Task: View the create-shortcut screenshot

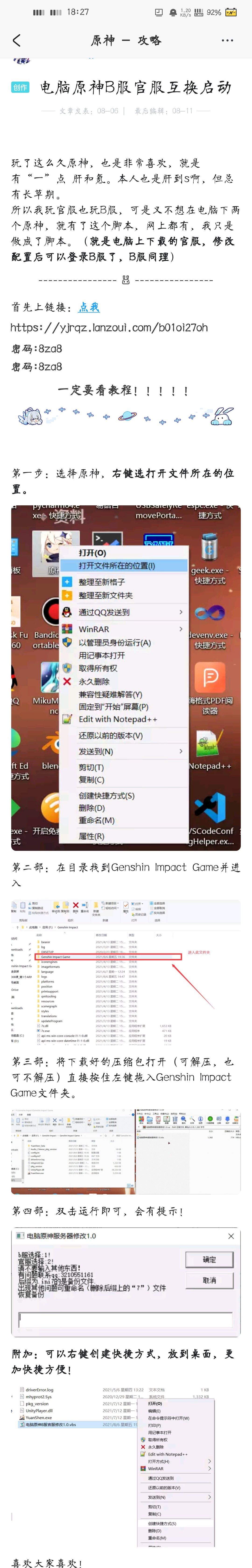Action: pos(126,1461)
